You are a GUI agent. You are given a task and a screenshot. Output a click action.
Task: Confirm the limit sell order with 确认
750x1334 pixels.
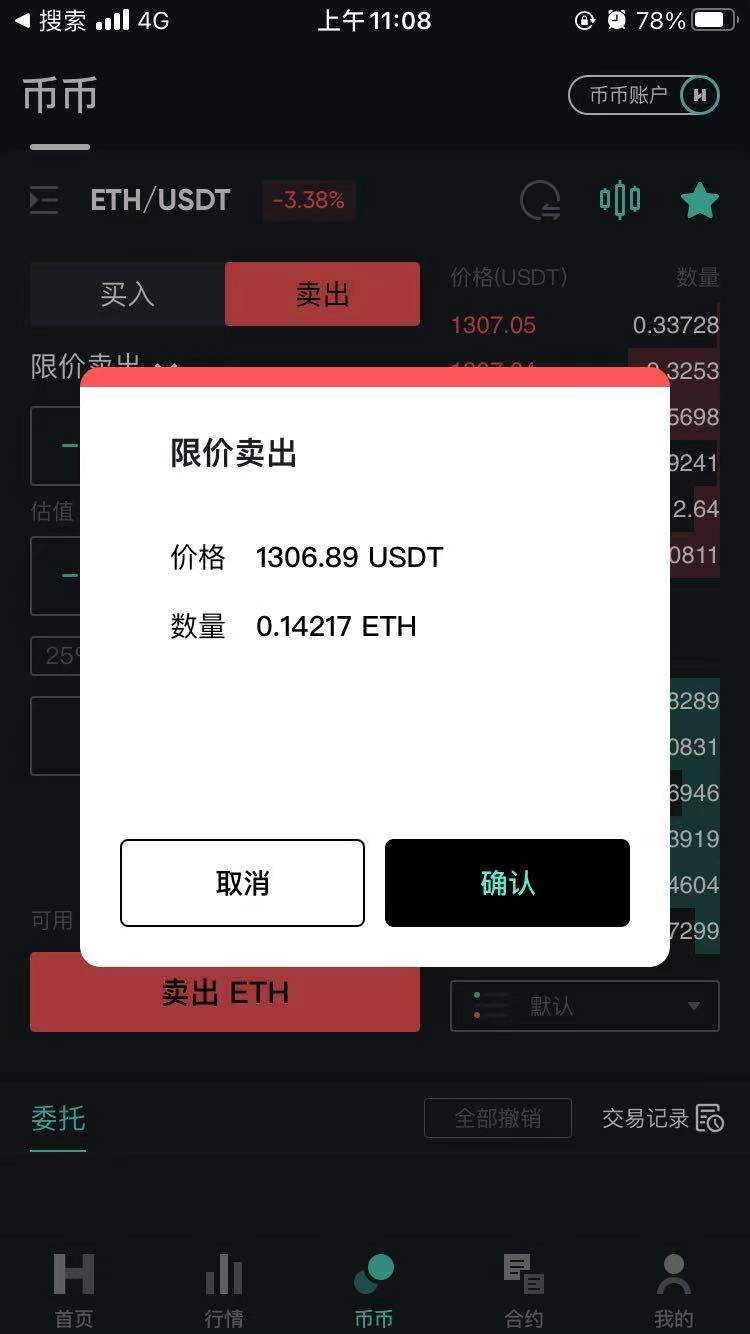coord(507,883)
